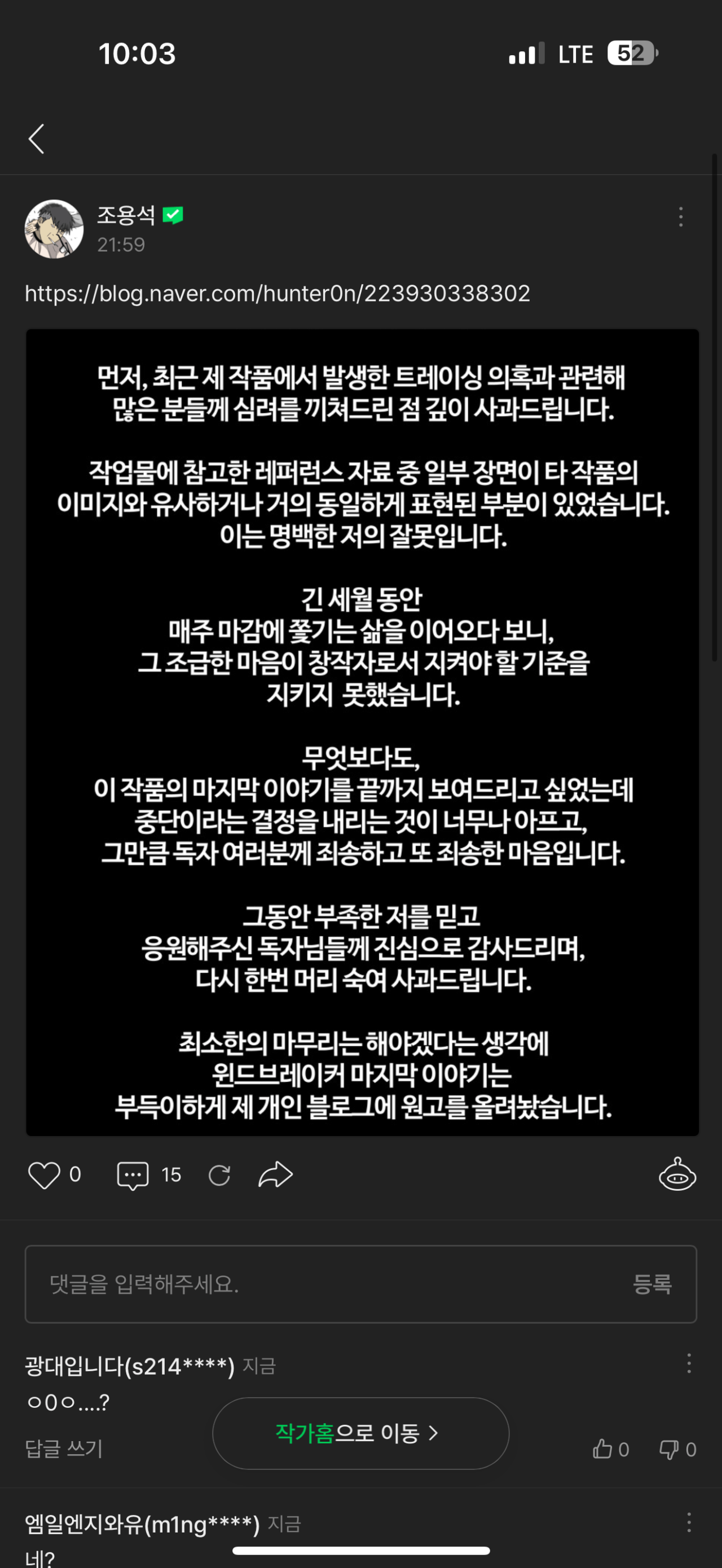This screenshot has height=1568, width=722.
Task: Open options for 엠일엔지와유's comment
Action: pyautogui.click(x=689, y=1522)
